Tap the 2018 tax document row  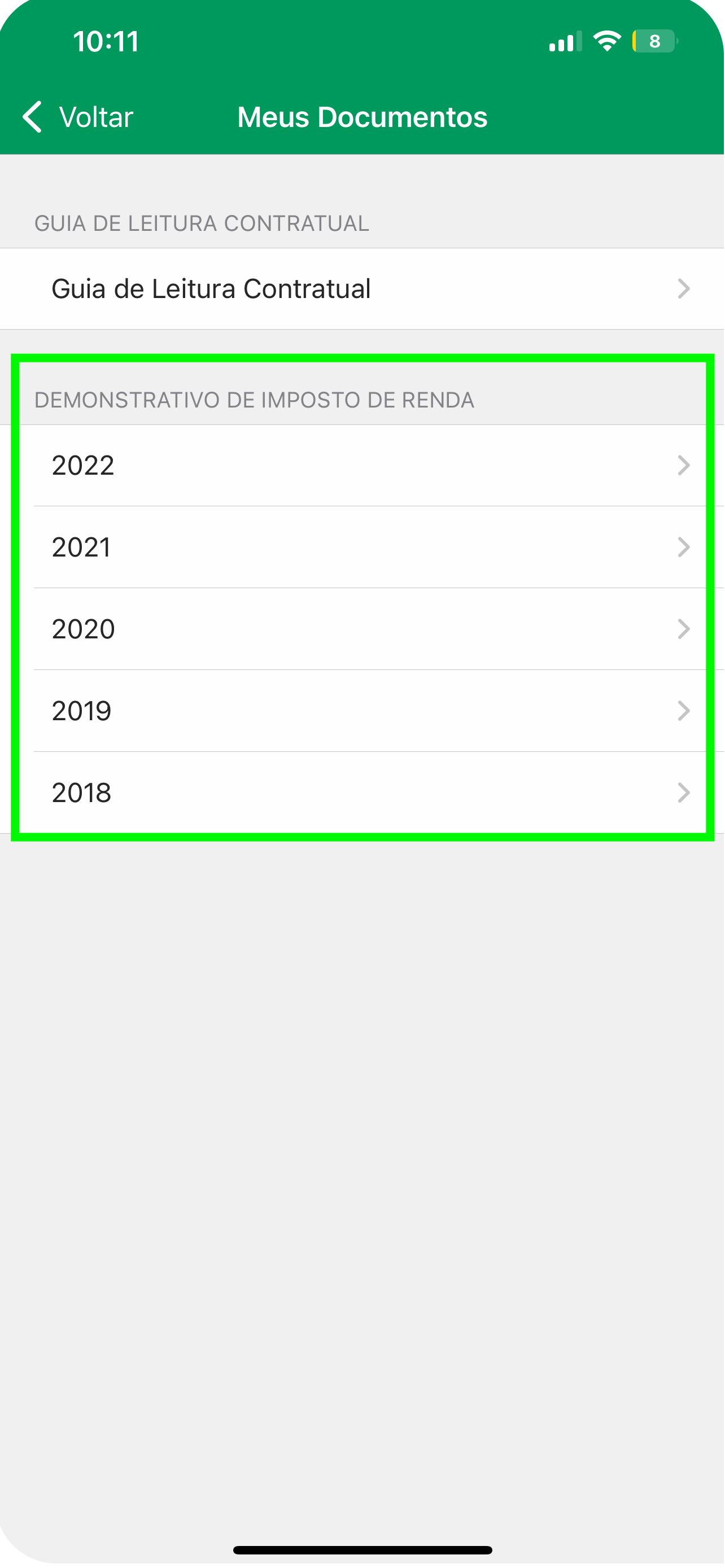362,792
